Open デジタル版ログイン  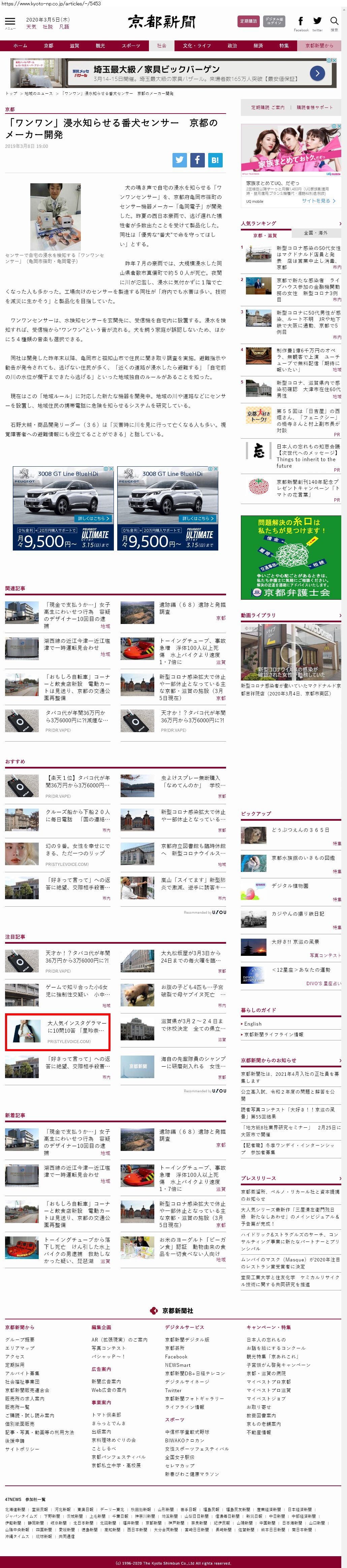(x=274, y=21)
